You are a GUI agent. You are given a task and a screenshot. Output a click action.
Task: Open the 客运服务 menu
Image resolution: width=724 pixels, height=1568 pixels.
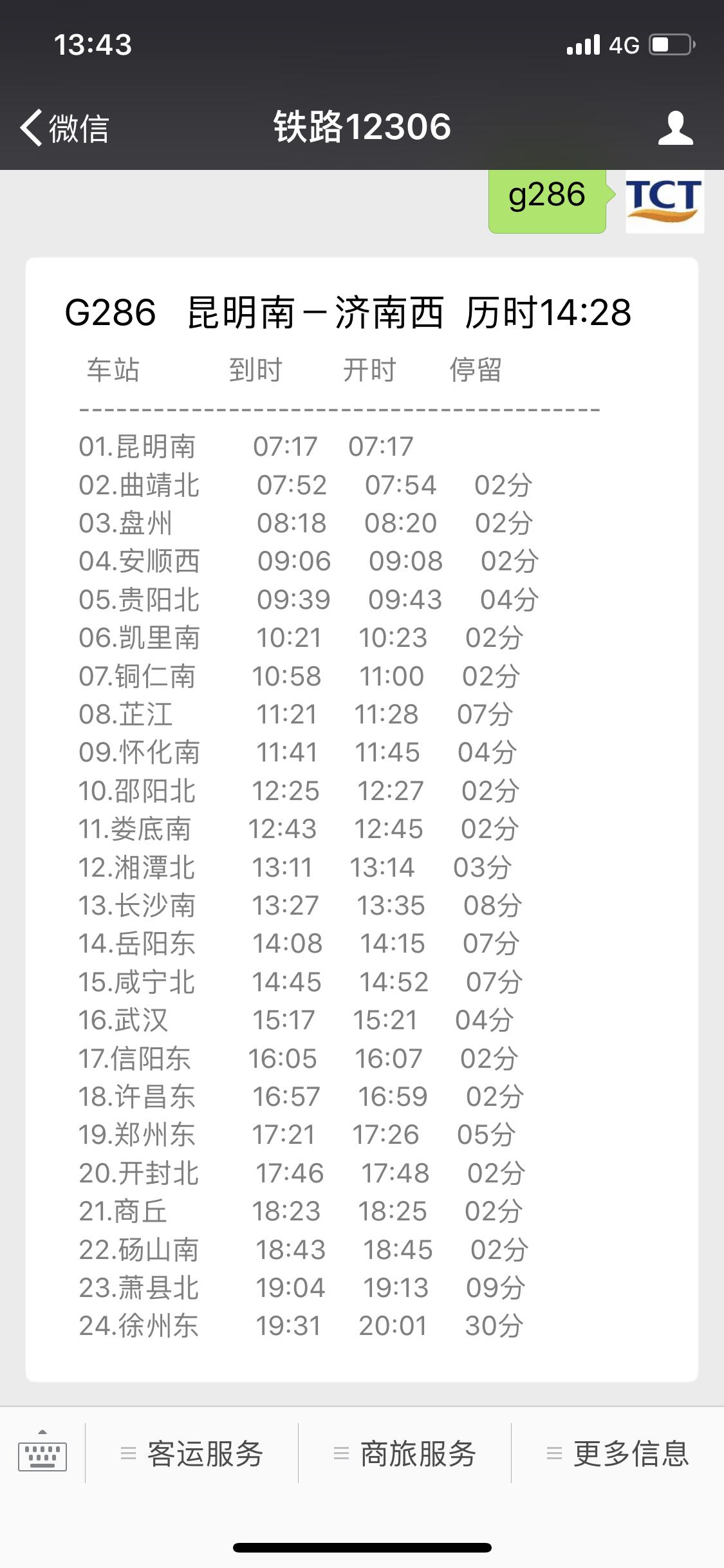click(x=192, y=1453)
